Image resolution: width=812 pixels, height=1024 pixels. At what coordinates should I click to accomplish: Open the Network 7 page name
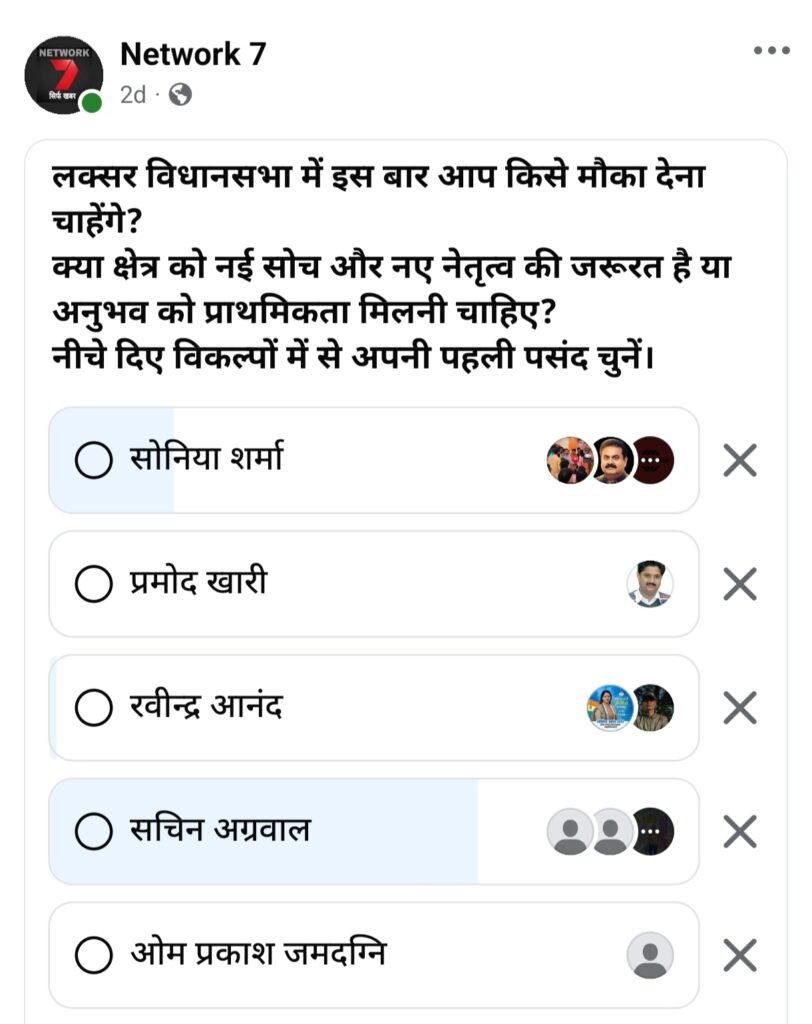pyautogui.click(x=193, y=54)
